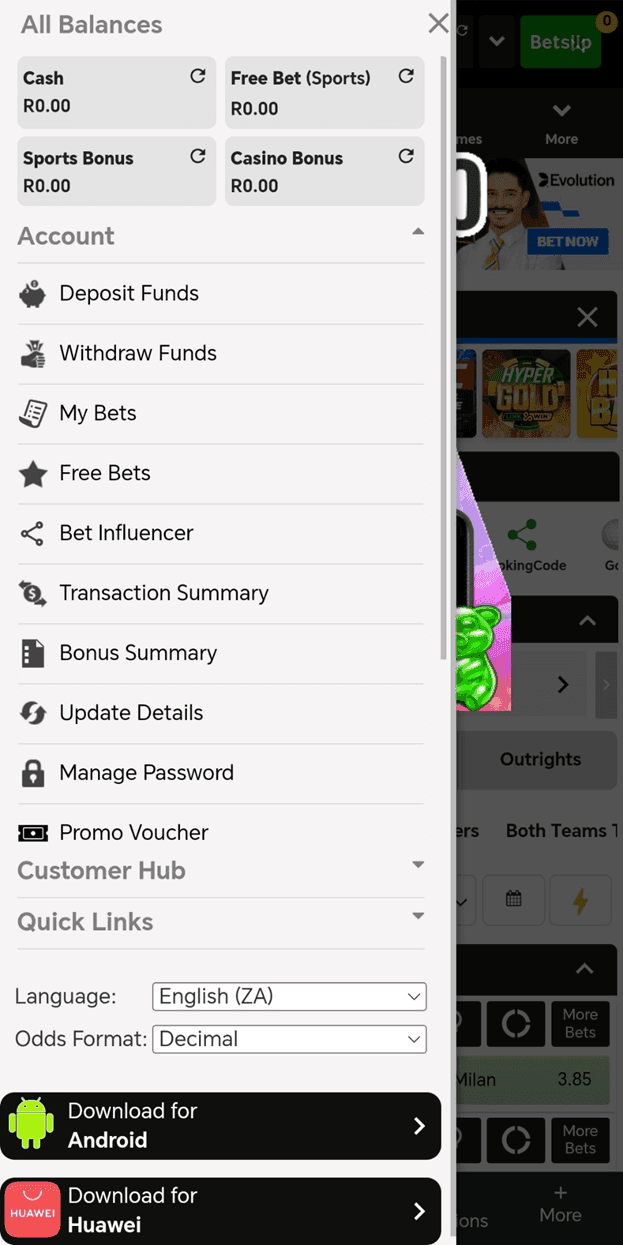This screenshot has height=1245, width=623.
Task: Open Deposit Funds
Action: point(129,294)
